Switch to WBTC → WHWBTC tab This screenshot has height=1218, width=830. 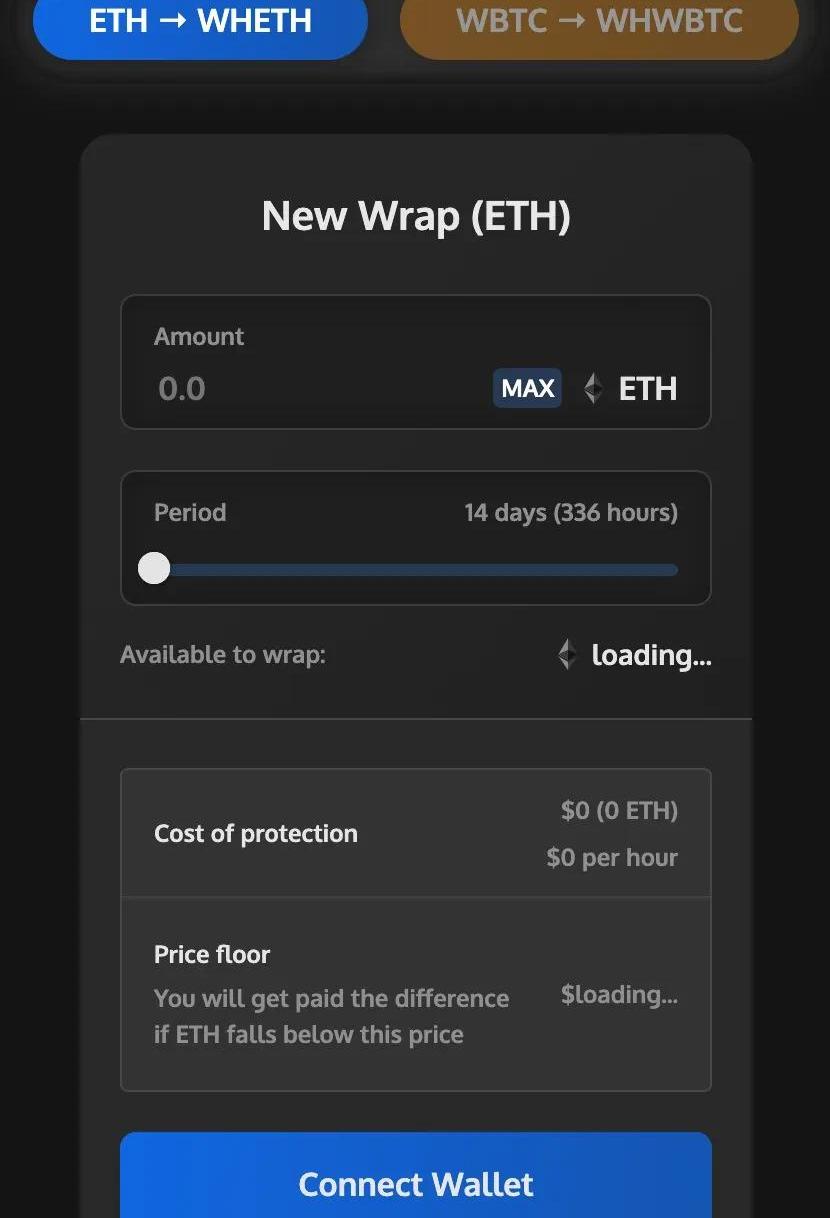(599, 24)
